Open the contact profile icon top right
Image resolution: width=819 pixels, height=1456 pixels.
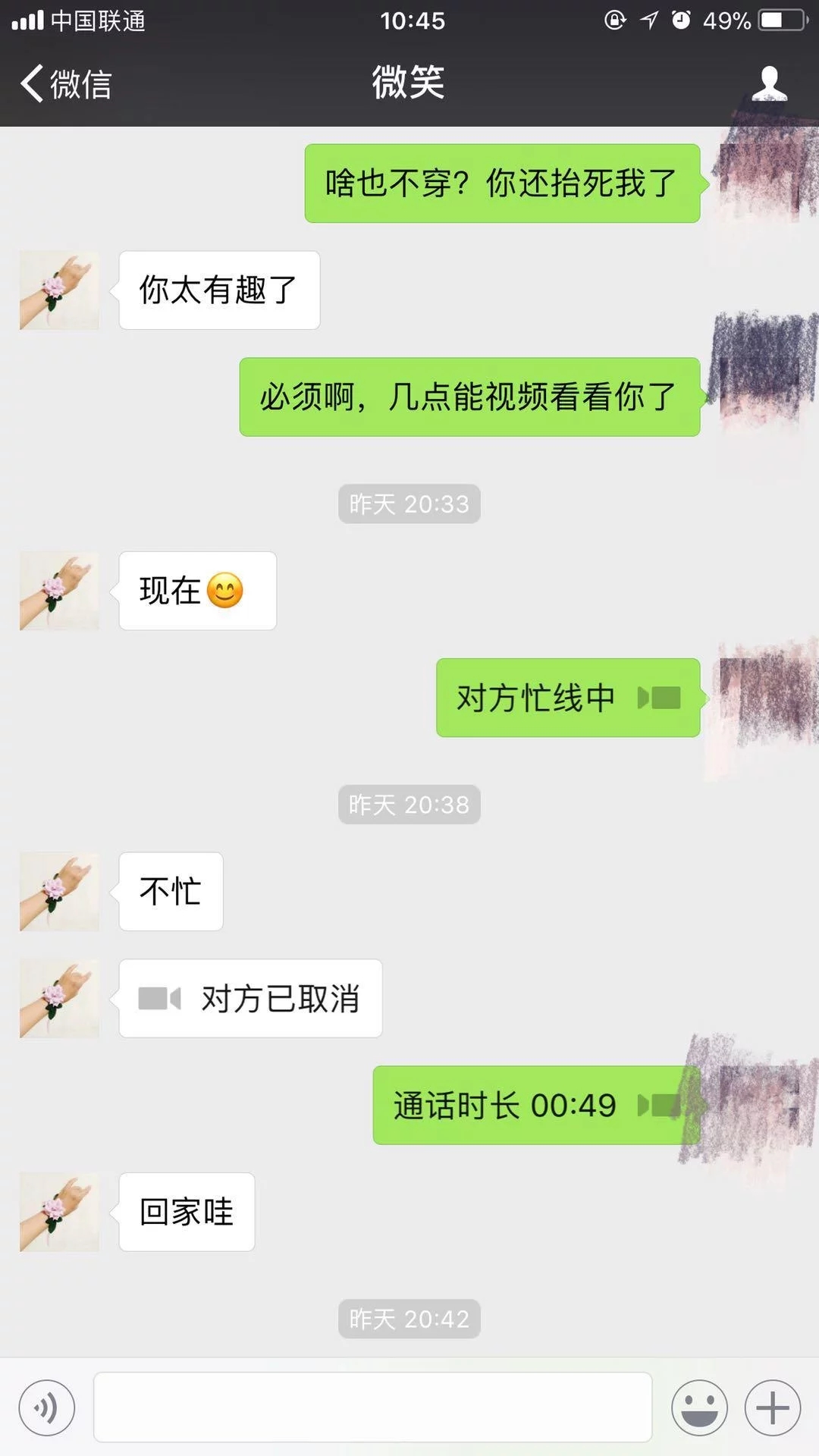pos(770,83)
